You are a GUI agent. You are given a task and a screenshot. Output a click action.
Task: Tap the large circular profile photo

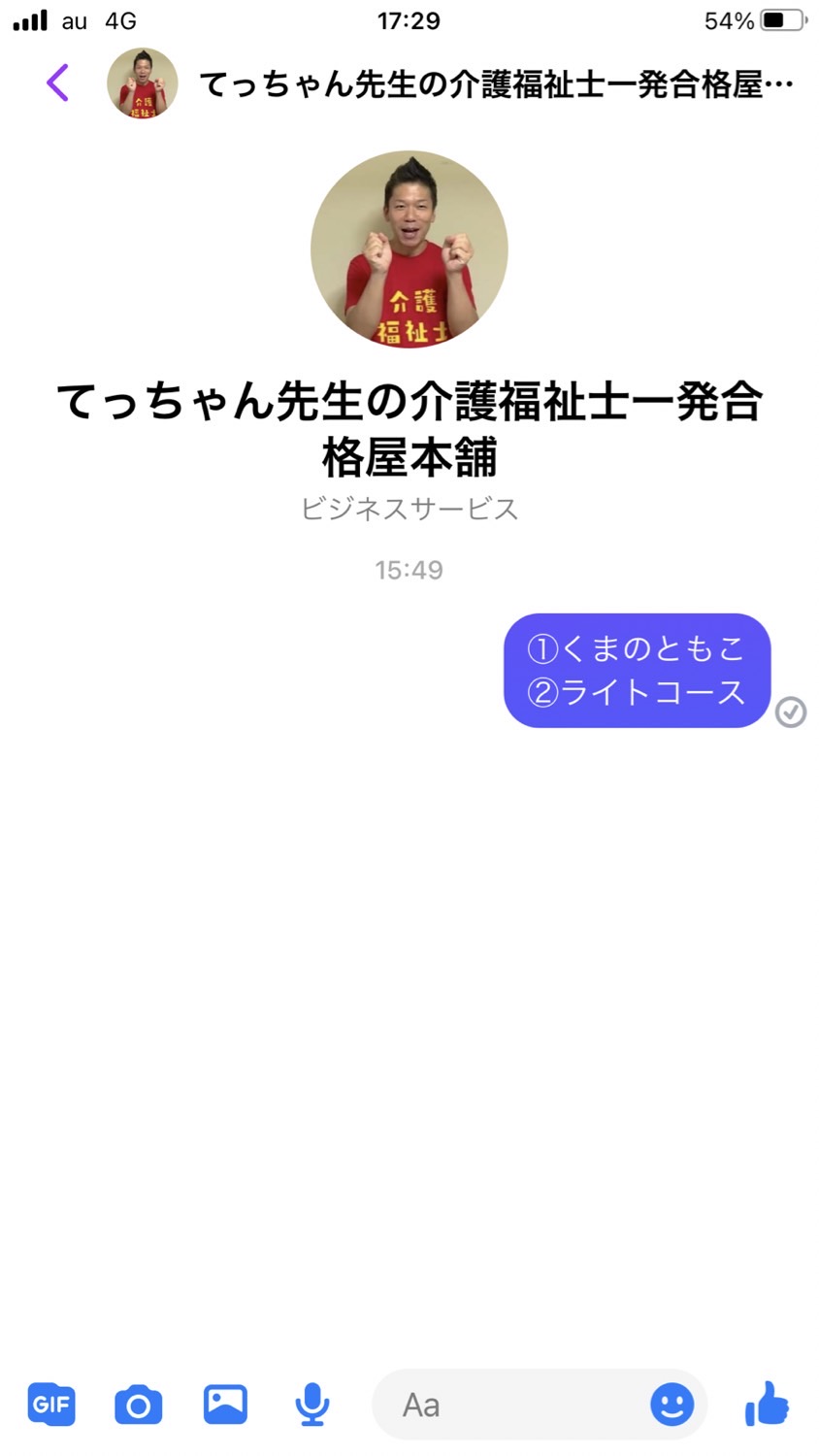[x=409, y=249]
